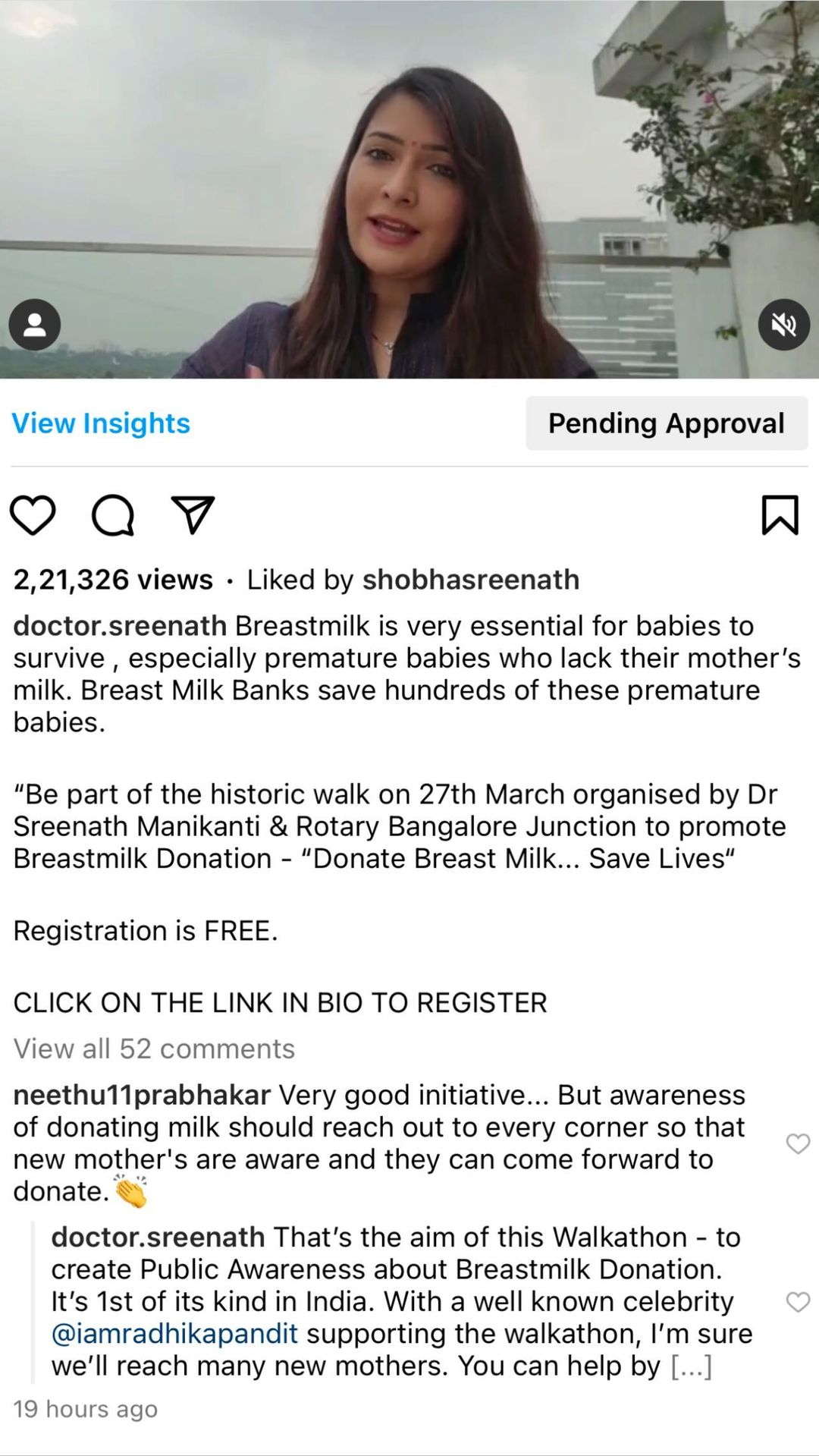
Task: Show tagged people in the video
Action: [35, 325]
